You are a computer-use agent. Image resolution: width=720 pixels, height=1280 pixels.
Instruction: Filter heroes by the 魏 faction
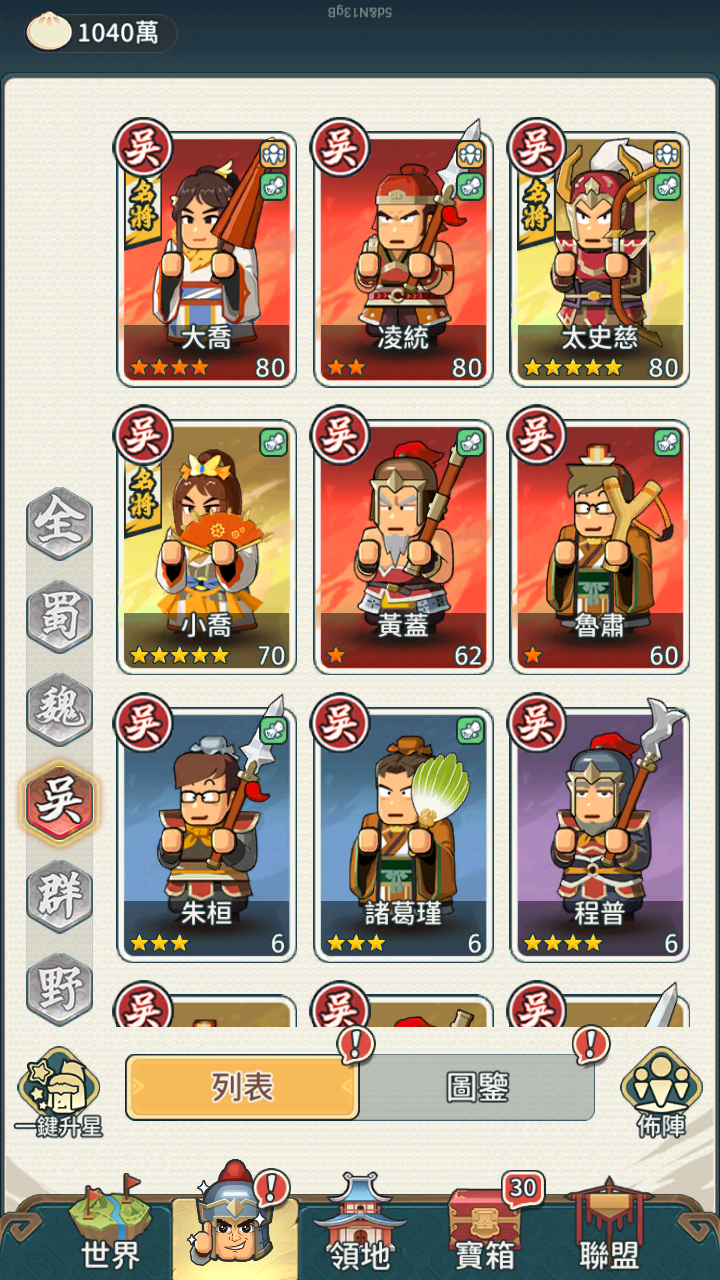pos(59,709)
